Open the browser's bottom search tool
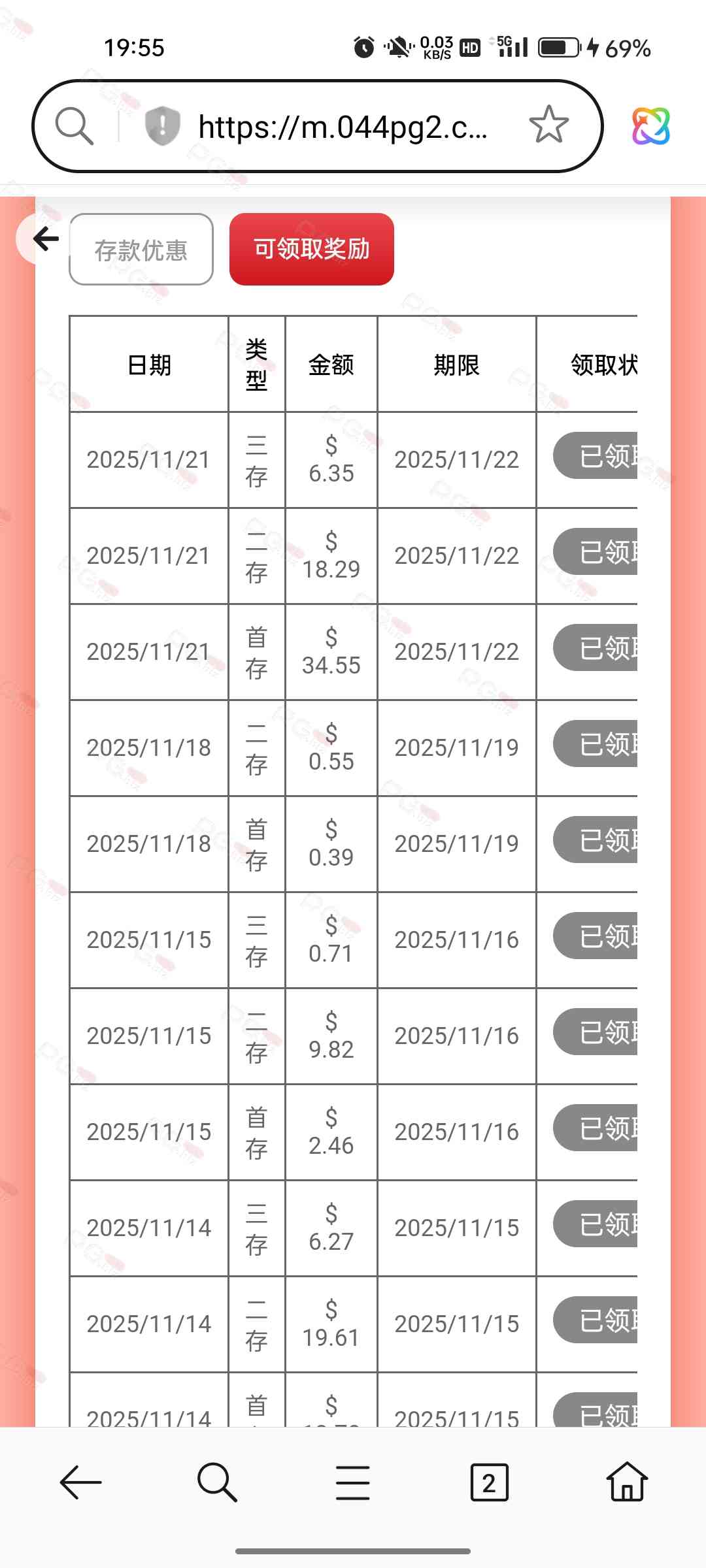The width and height of the screenshot is (706, 1568). click(217, 1482)
